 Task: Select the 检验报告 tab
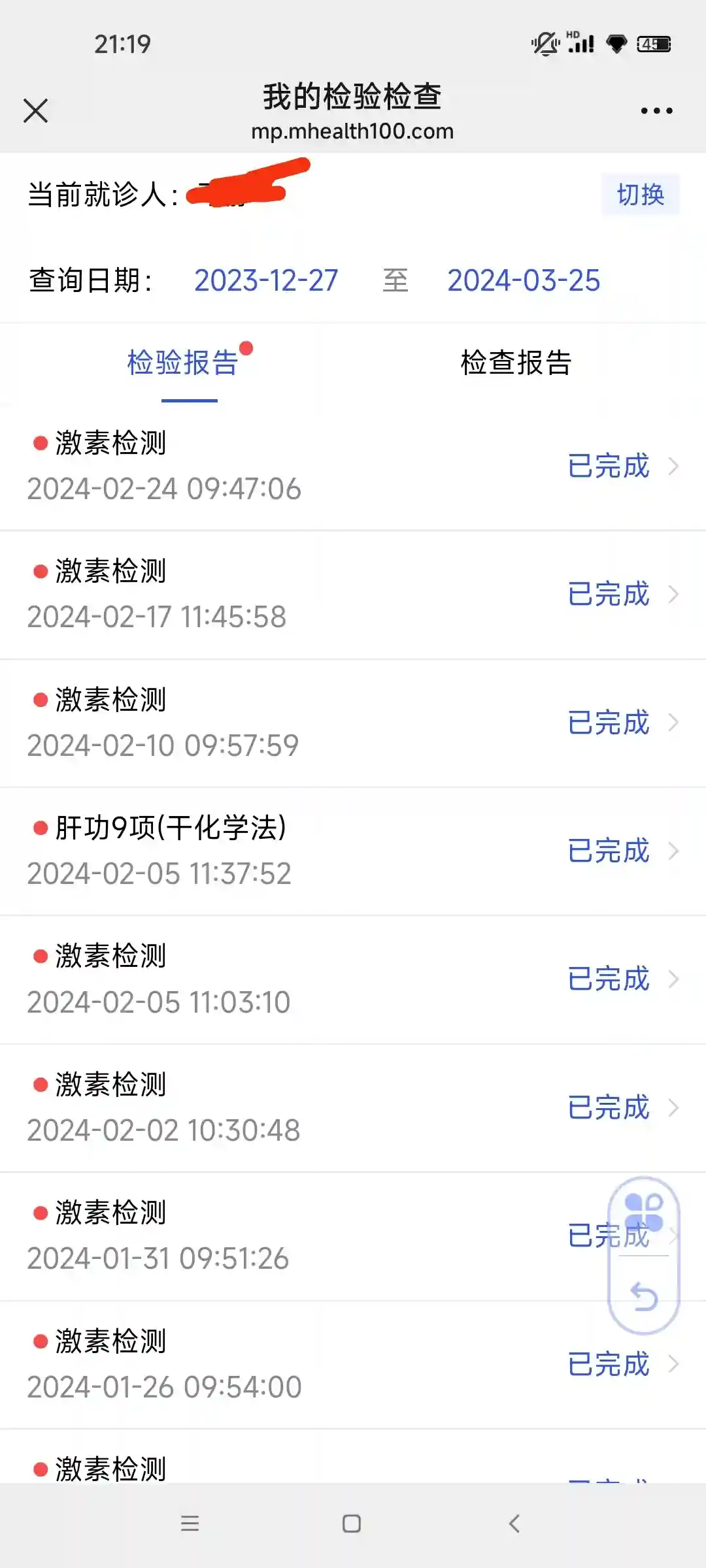[183, 363]
